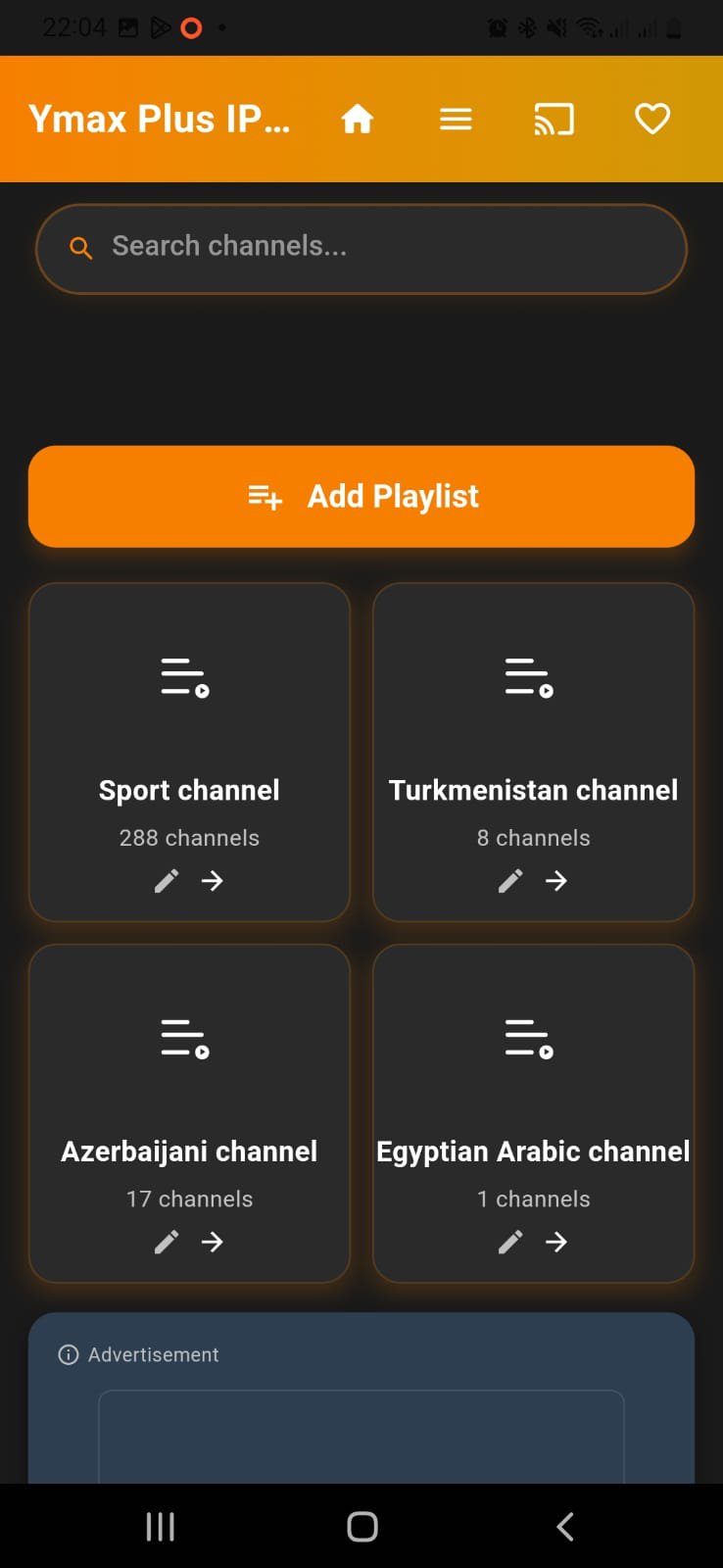Start casting with the Cast icon

[554, 119]
